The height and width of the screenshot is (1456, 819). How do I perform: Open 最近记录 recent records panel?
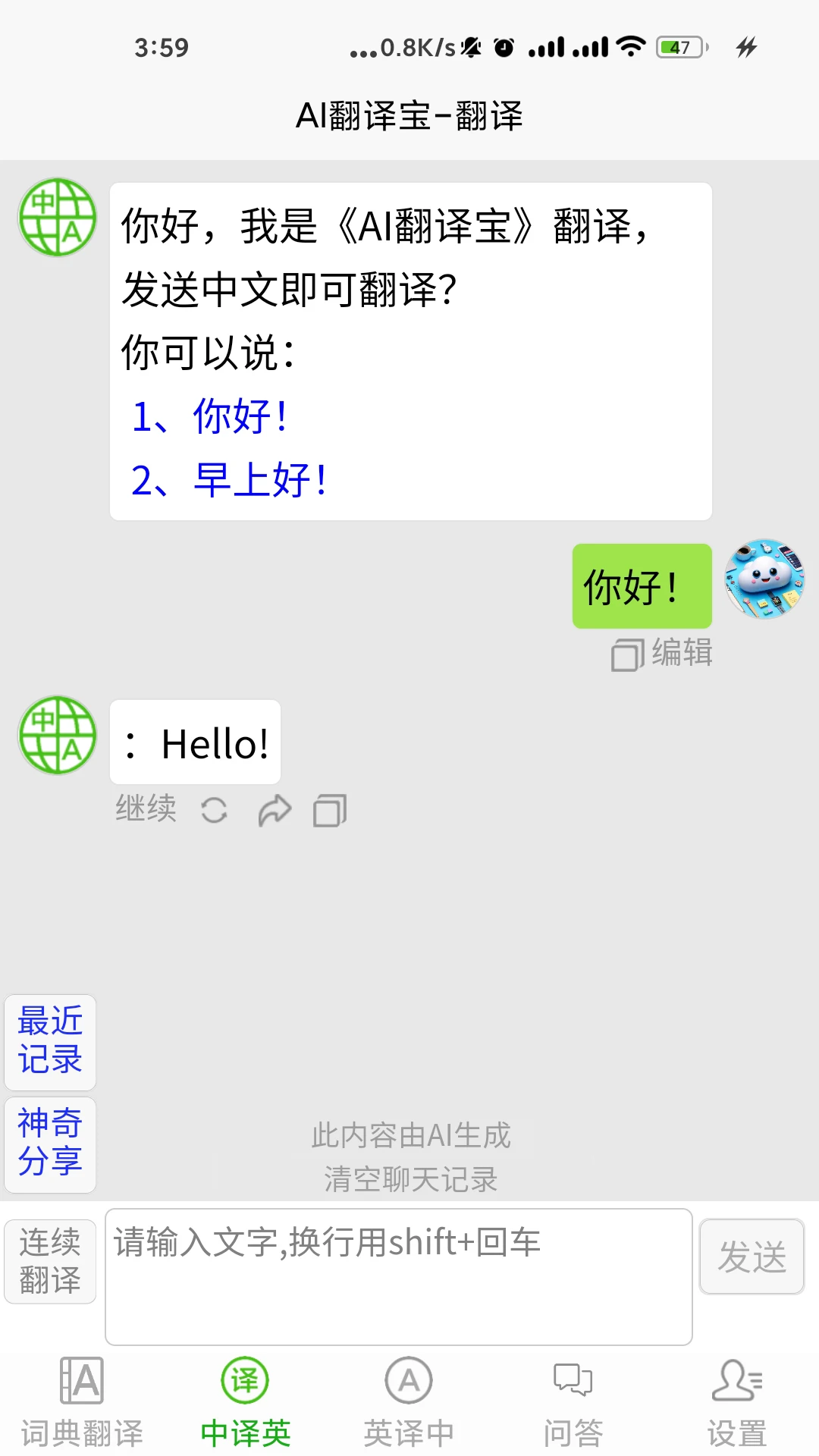(x=50, y=1043)
